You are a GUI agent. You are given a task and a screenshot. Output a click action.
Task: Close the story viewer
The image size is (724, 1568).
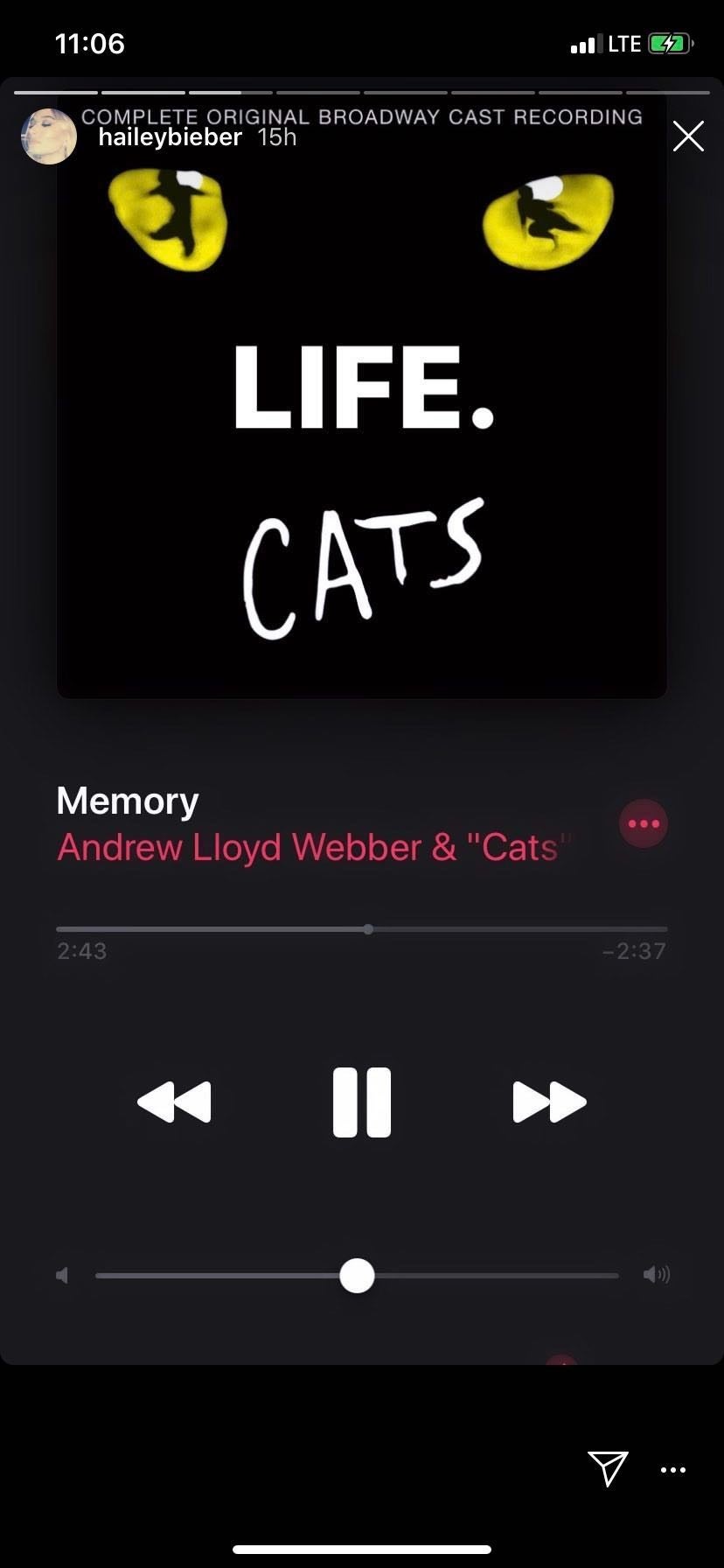(688, 136)
